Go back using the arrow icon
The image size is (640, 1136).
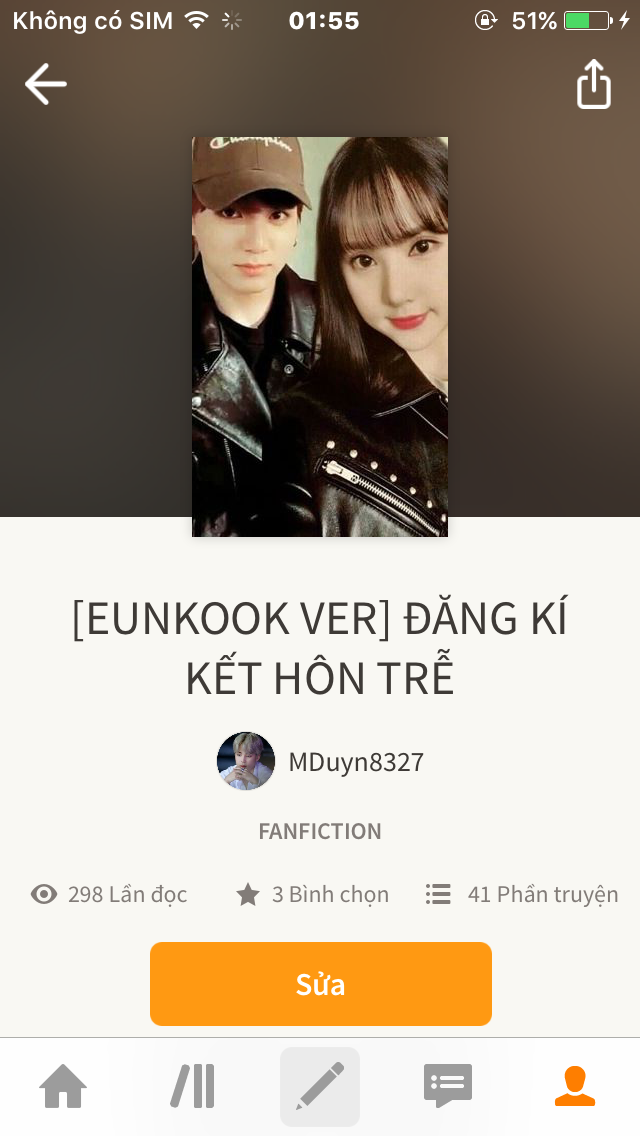tap(46, 83)
